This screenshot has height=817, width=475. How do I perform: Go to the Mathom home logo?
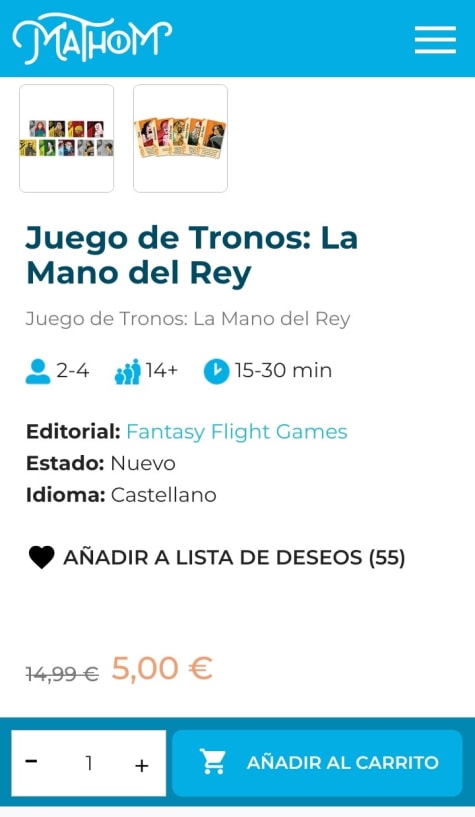[92, 38]
